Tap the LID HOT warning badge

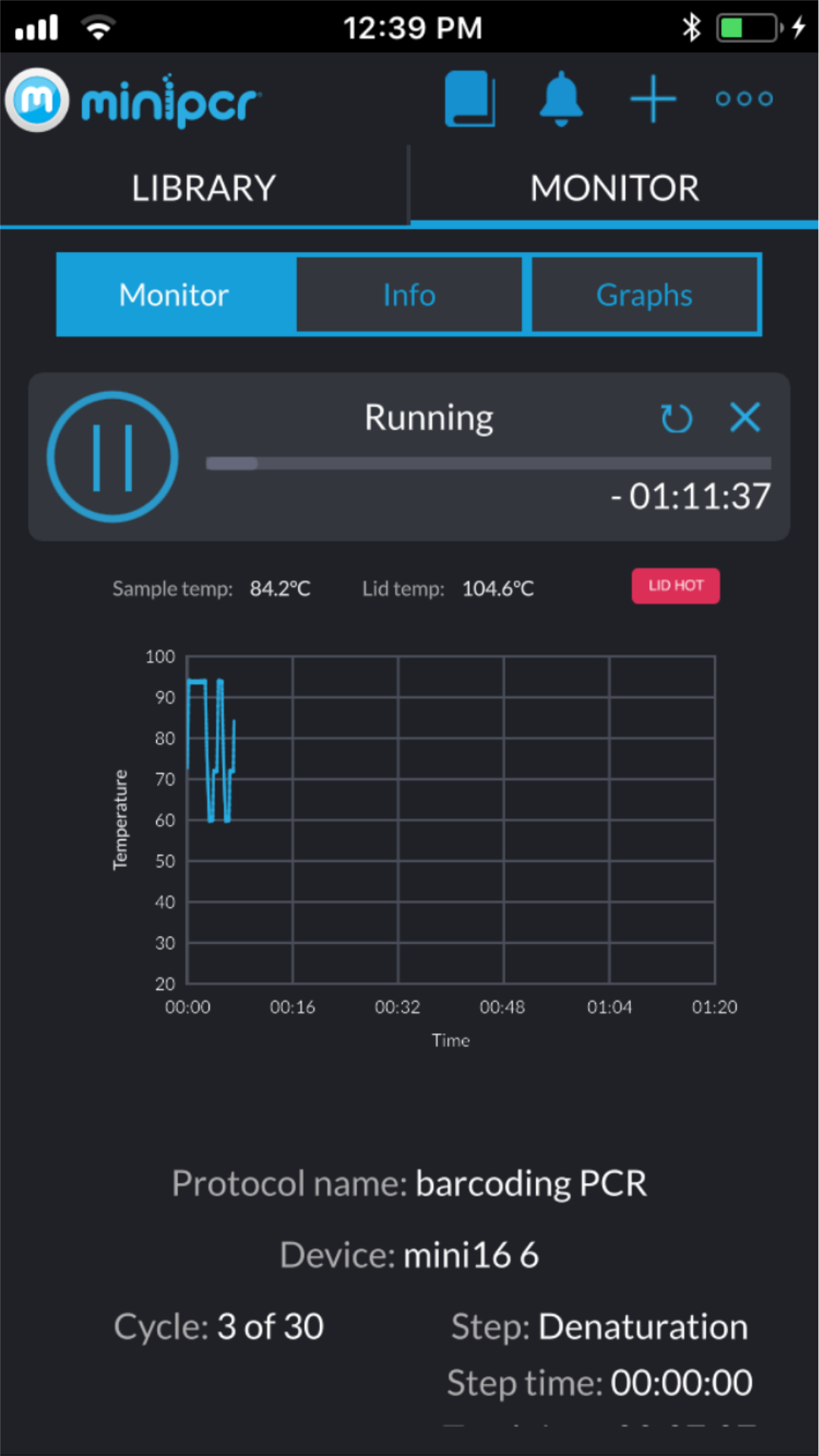tap(675, 585)
